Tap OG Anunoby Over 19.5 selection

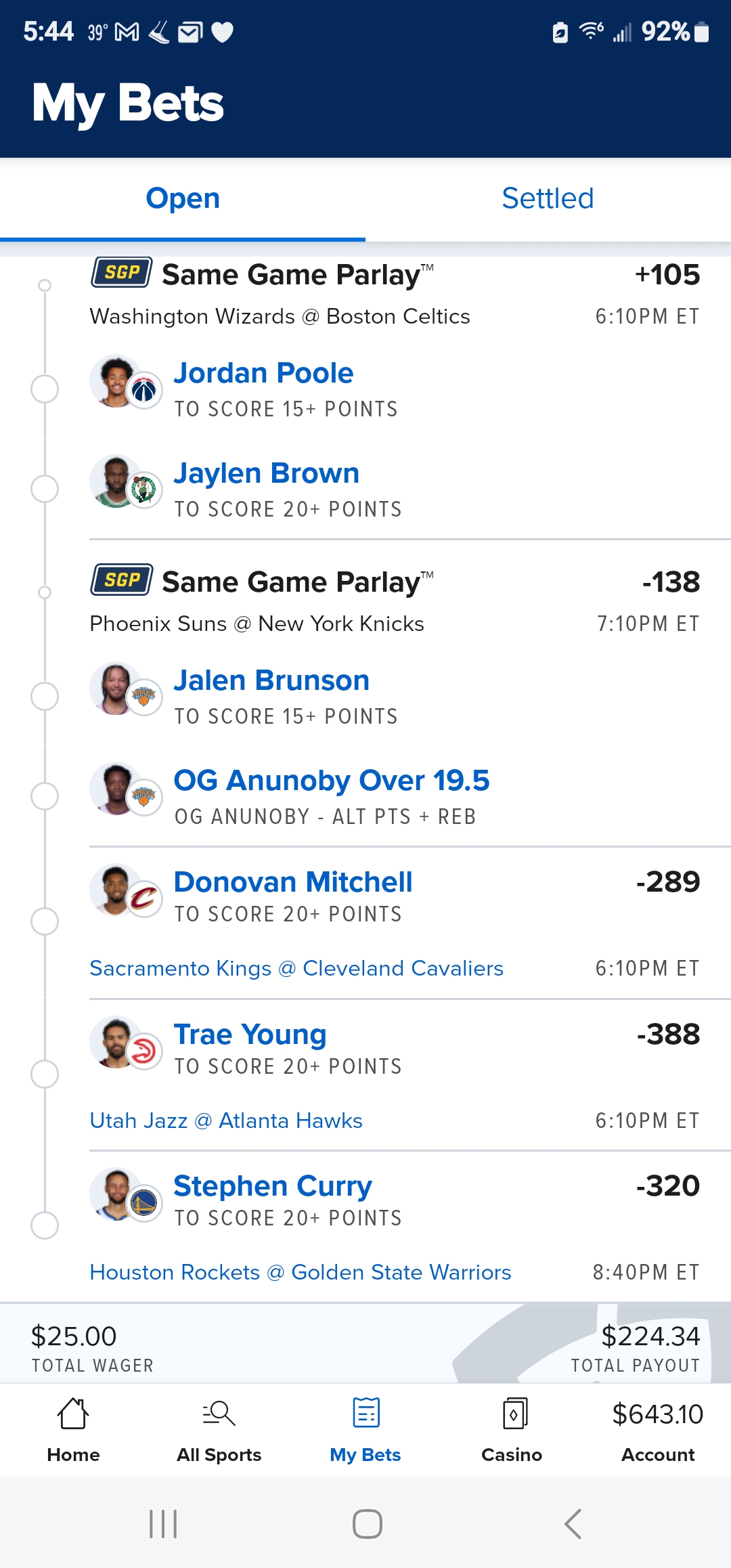pyautogui.click(x=331, y=781)
